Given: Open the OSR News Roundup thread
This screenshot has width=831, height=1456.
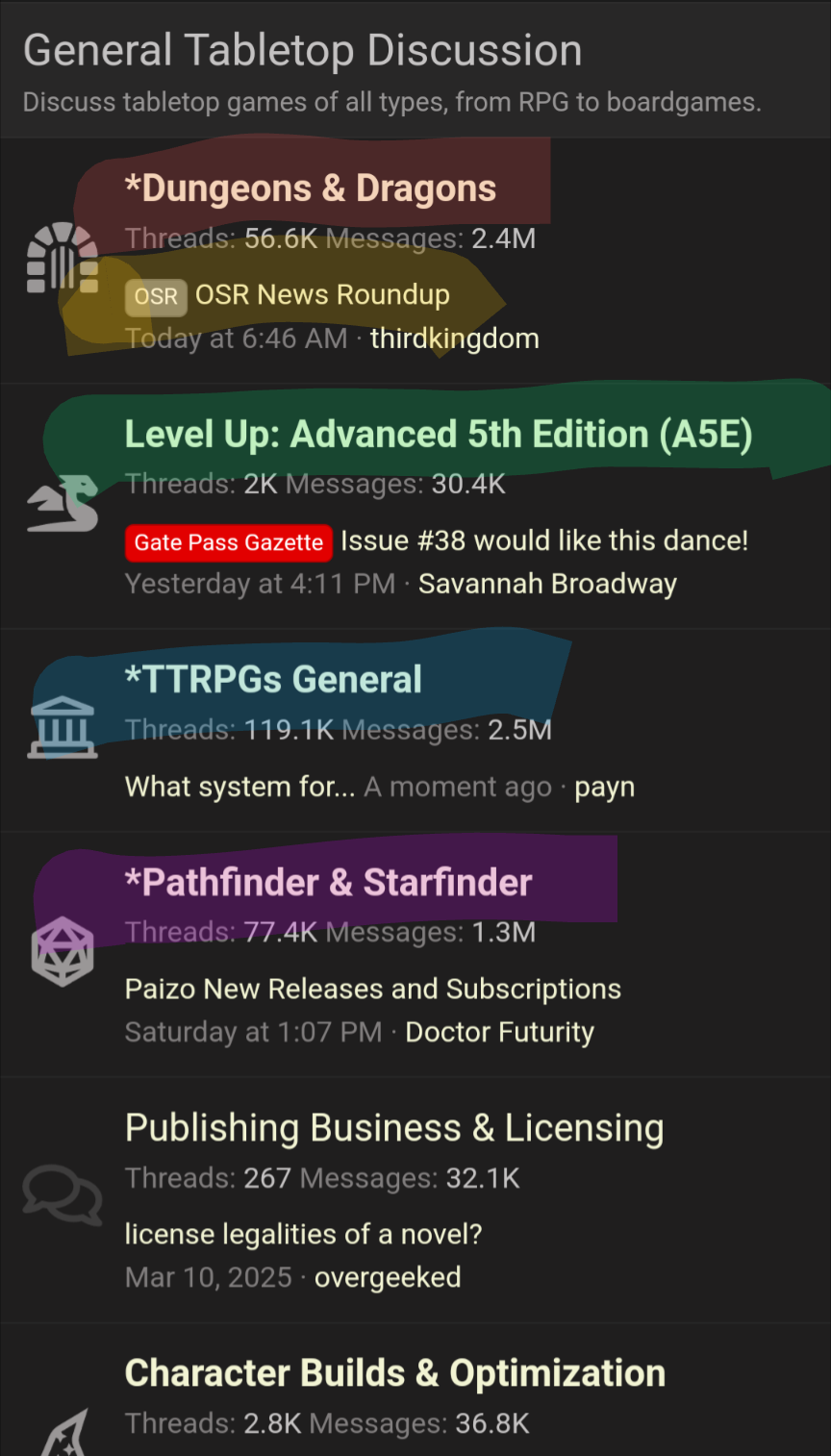Looking at the screenshot, I should click(322, 295).
